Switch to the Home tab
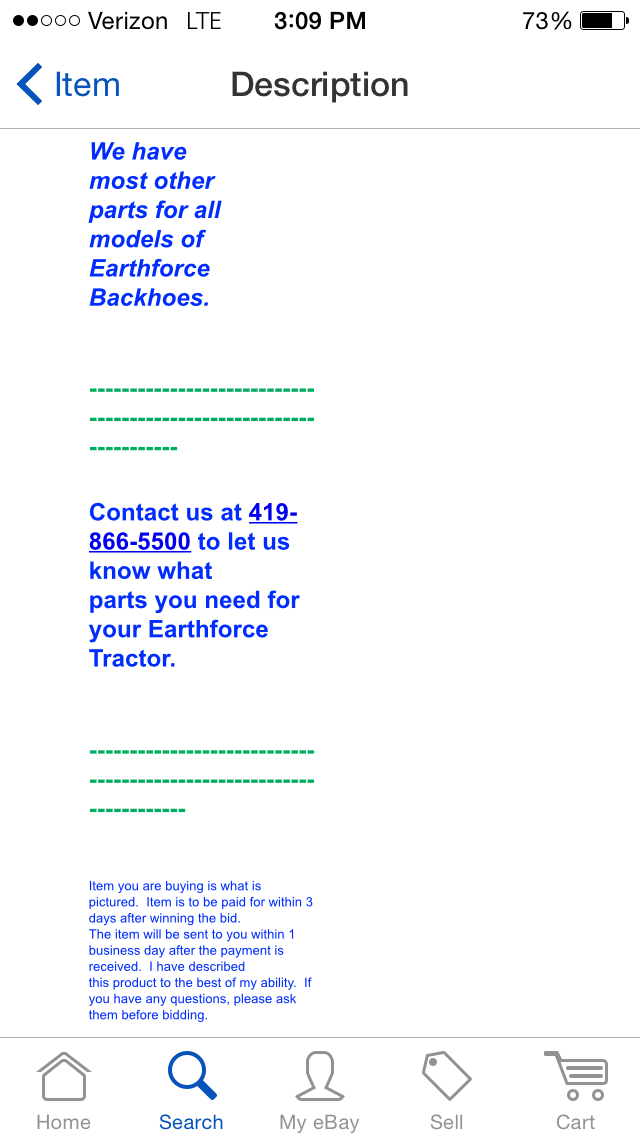Viewport: 640px width, 1136px height. point(63,1090)
